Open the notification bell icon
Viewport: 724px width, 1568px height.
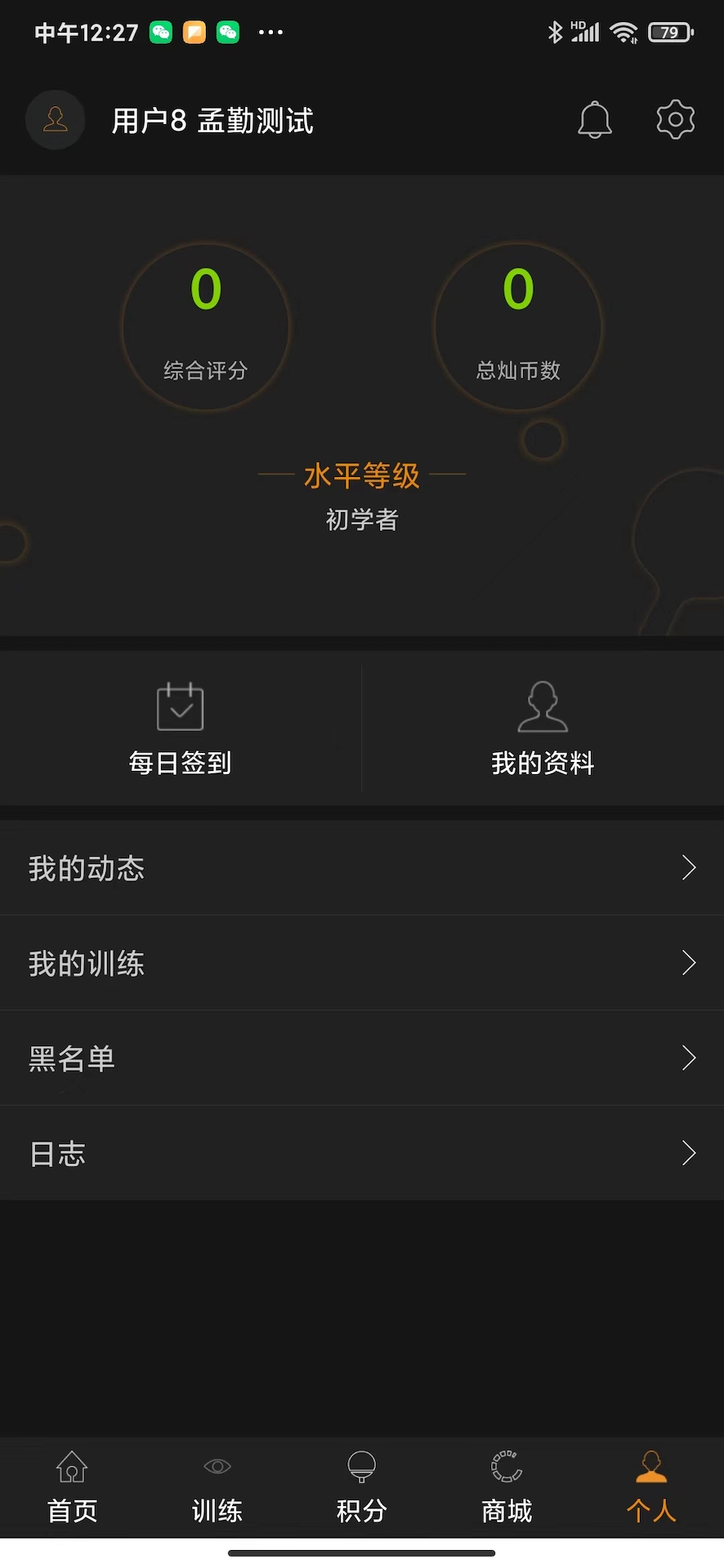point(595,119)
